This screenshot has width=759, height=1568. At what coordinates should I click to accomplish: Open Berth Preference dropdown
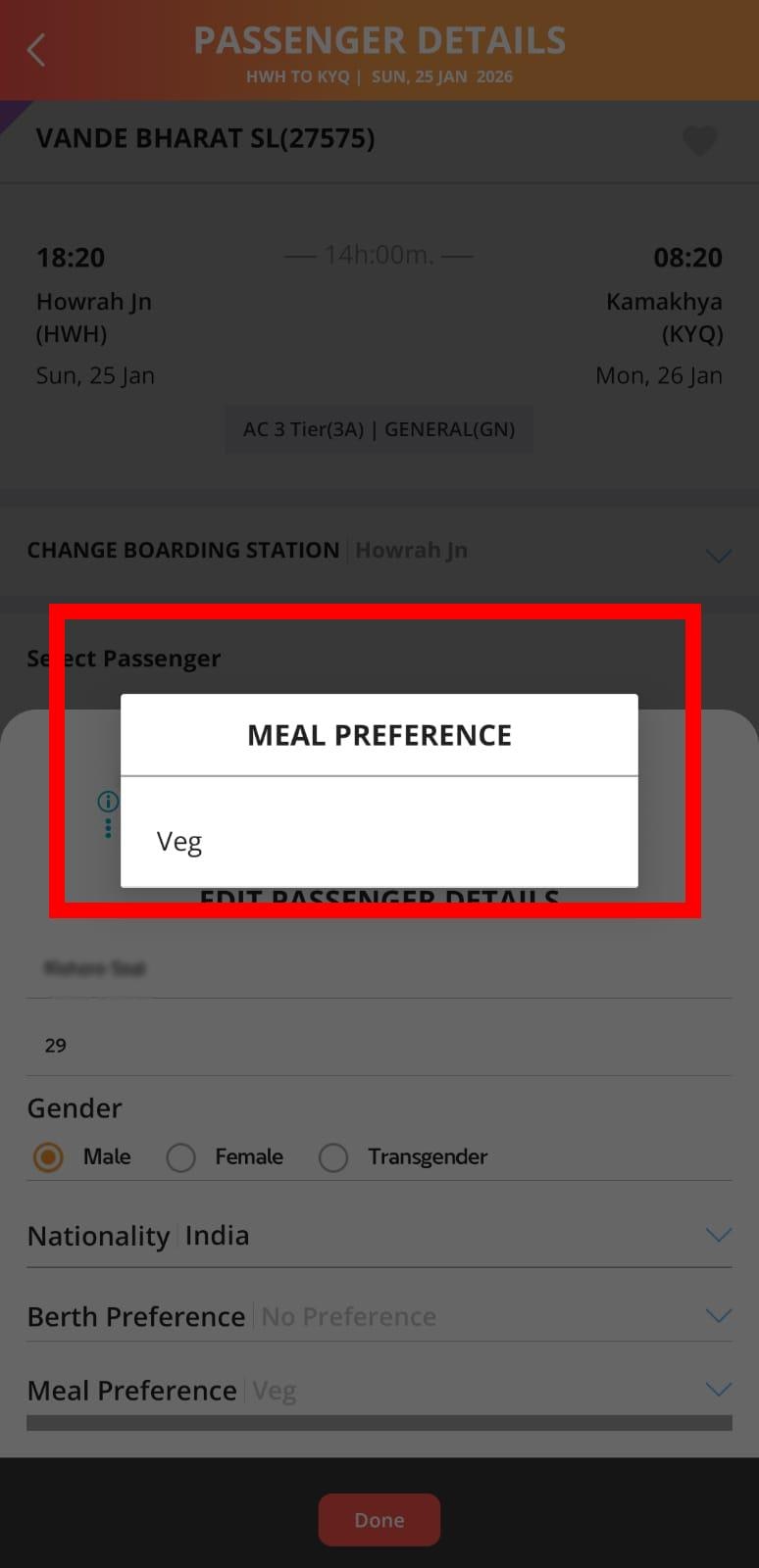pyautogui.click(x=718, y=1315)
